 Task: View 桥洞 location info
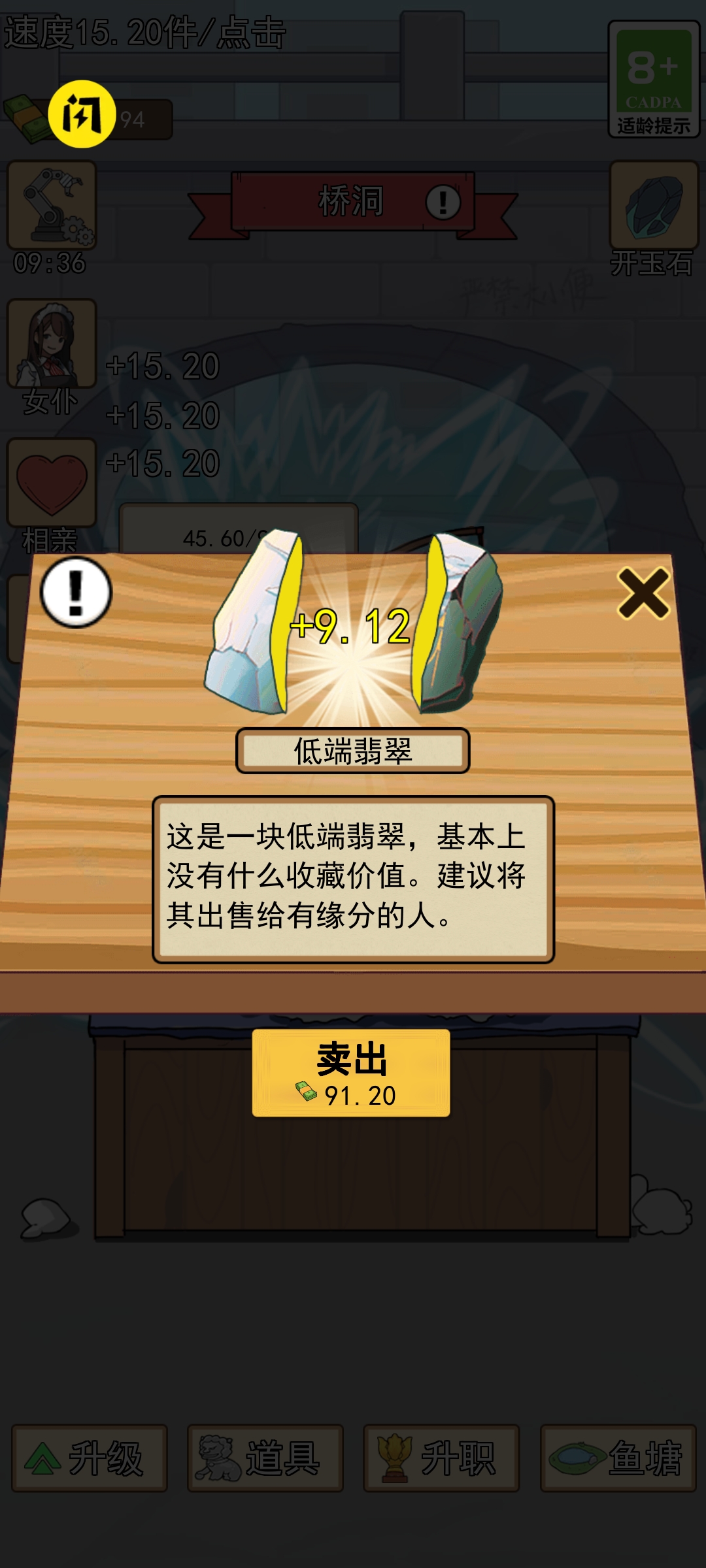tap(443, 202)
